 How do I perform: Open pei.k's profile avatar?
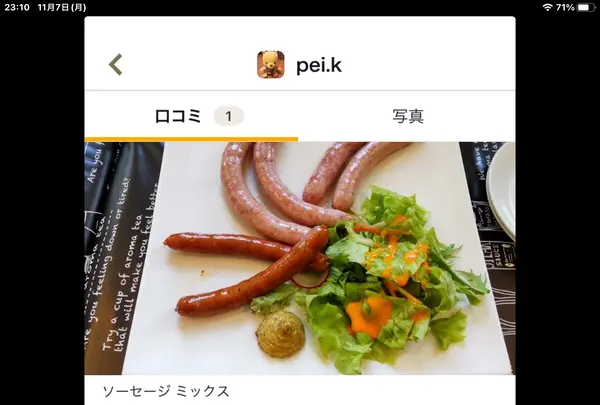click(x=271, y=65)
